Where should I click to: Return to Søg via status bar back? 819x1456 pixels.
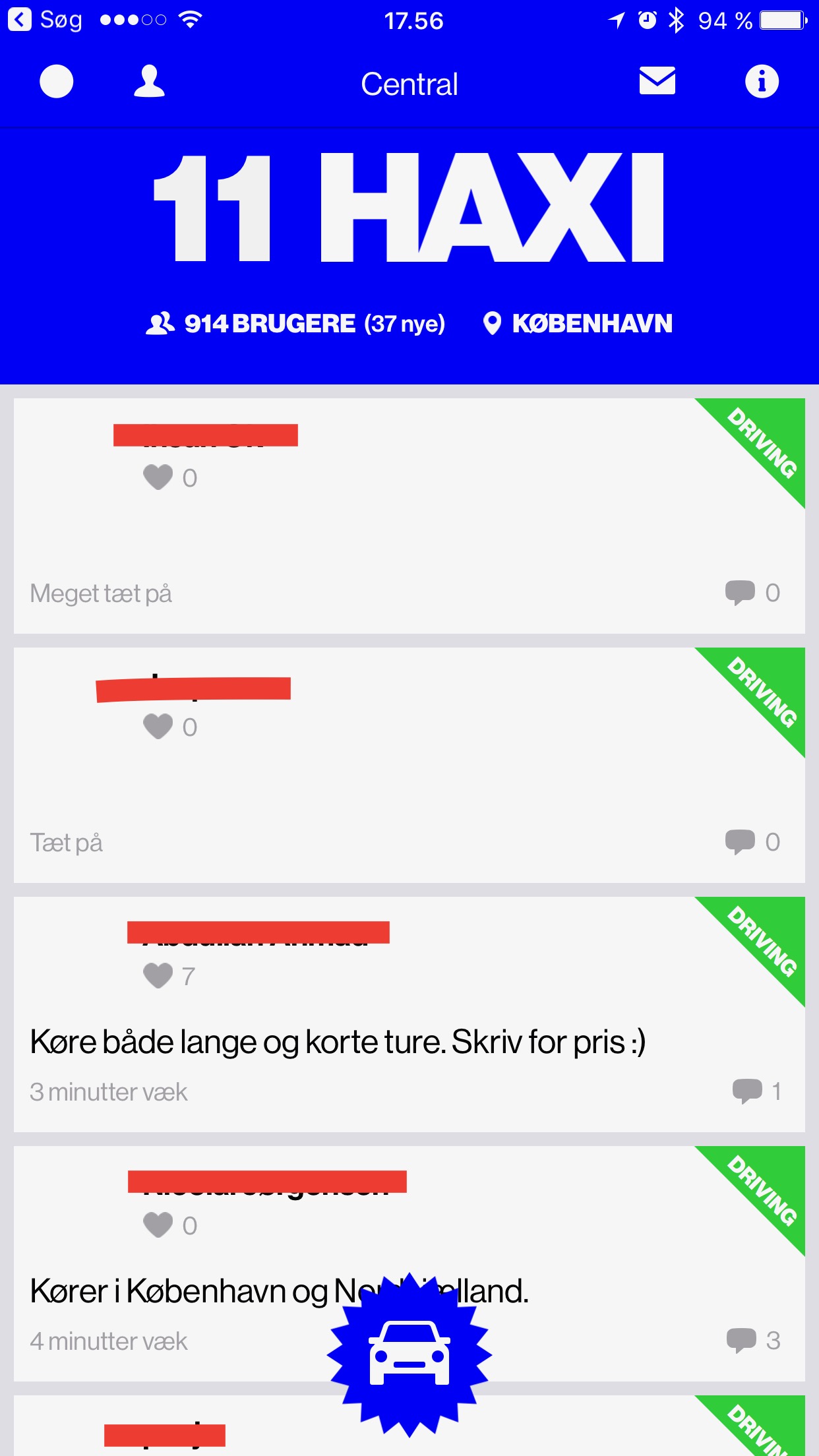click(x=45, y=20)
